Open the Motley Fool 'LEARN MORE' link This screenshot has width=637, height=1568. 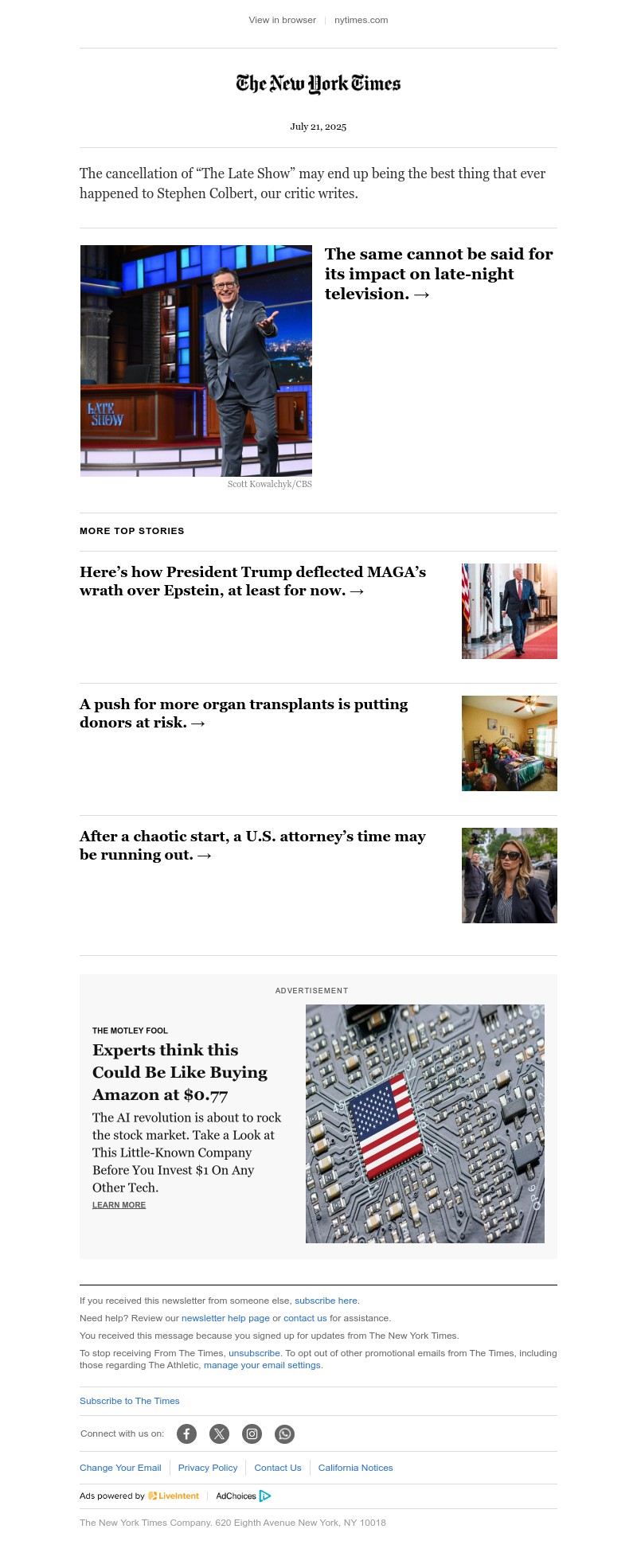119,1205
